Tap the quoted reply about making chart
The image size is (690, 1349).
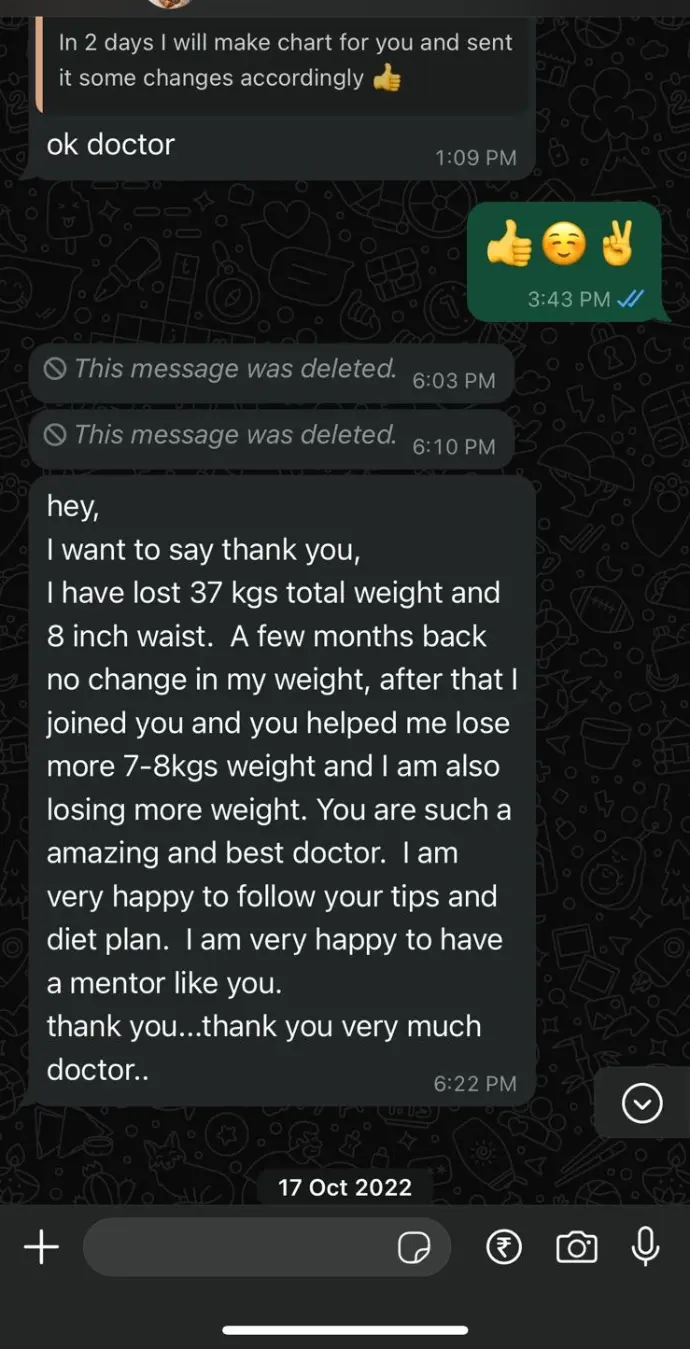click(282, 60)
